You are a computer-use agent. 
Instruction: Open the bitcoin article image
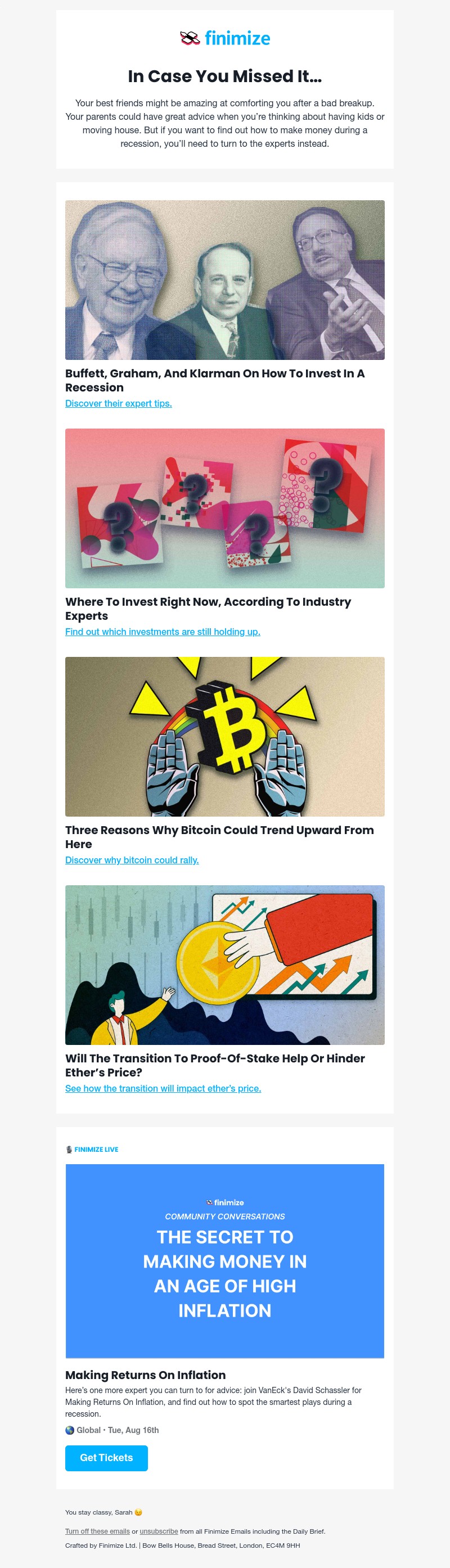click(x=224, y=737)
